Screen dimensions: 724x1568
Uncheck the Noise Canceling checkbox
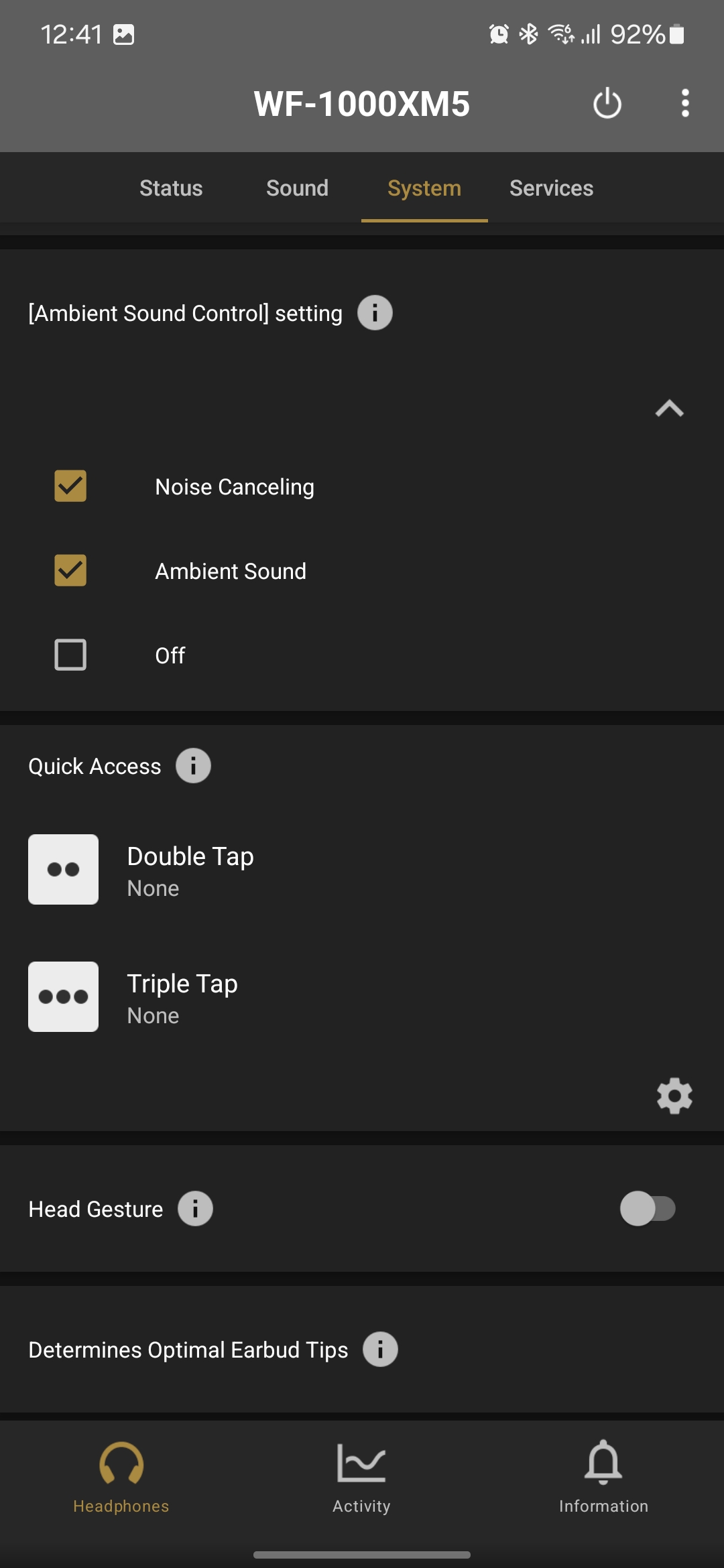70,486
